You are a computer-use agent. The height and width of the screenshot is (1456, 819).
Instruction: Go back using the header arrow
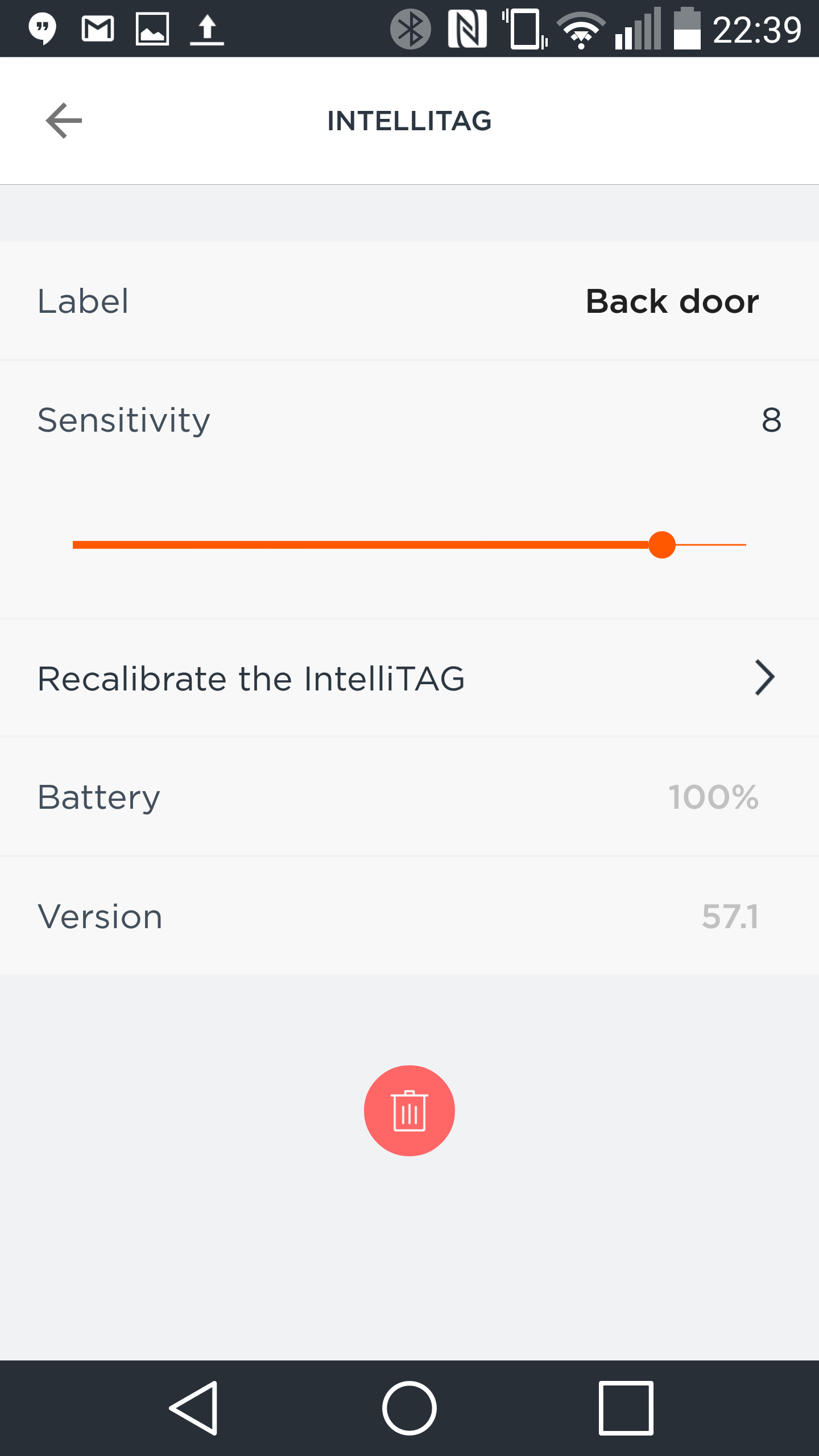(x=64, y=121)
